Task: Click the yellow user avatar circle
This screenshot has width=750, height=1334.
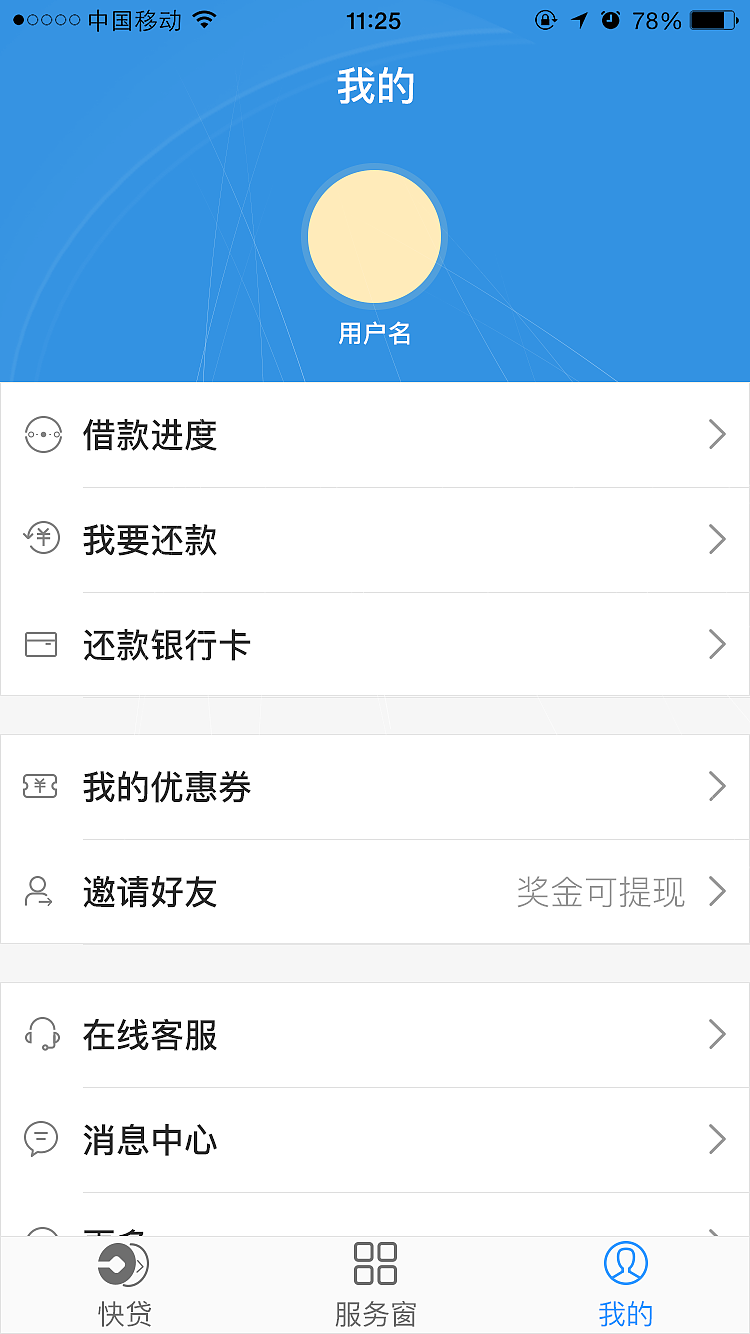Action: (x=375, y=237)
